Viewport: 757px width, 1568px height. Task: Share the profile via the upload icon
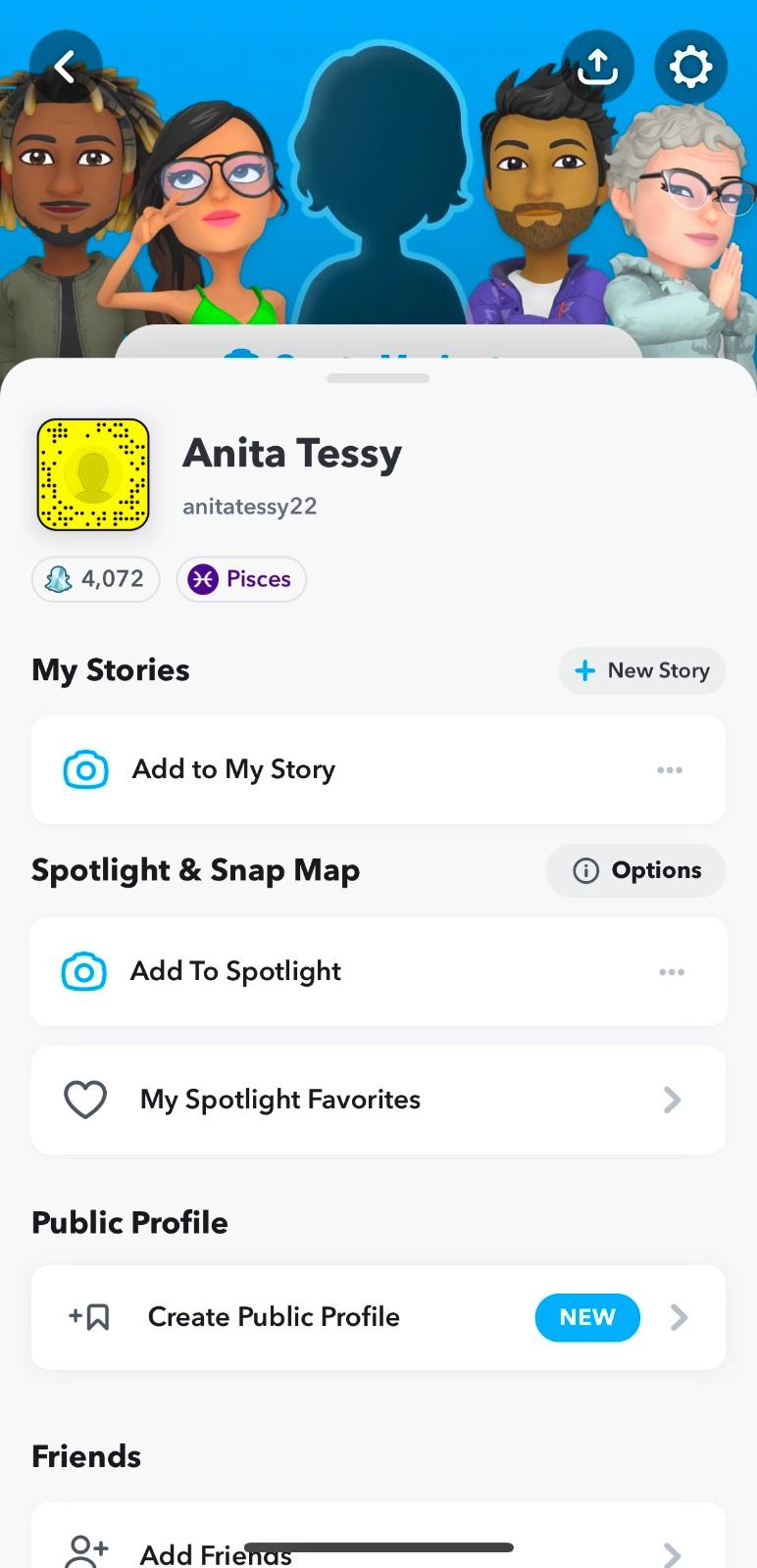pyautogui.click(x=597, y=67)
